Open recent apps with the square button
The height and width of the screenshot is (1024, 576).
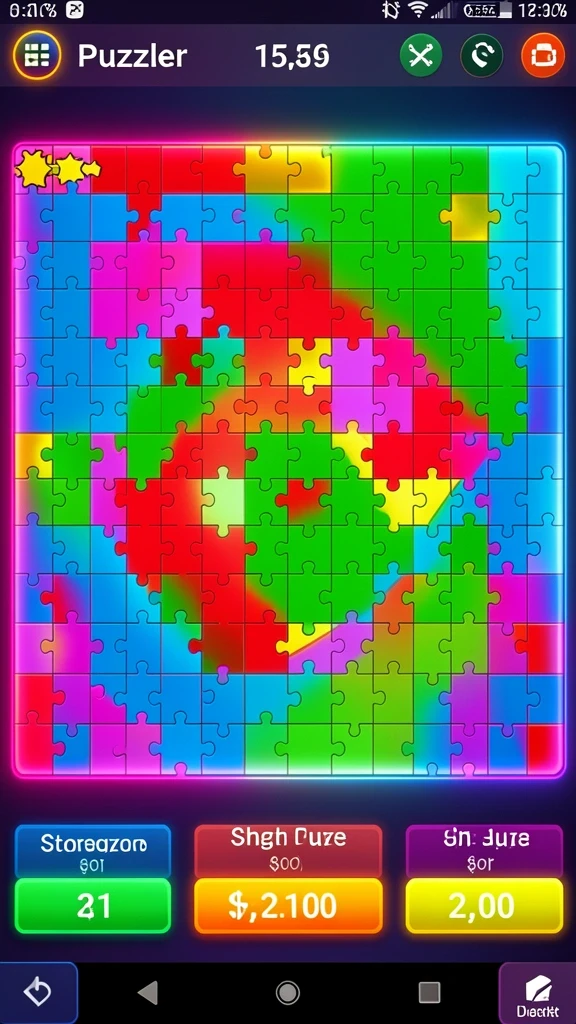429,993
